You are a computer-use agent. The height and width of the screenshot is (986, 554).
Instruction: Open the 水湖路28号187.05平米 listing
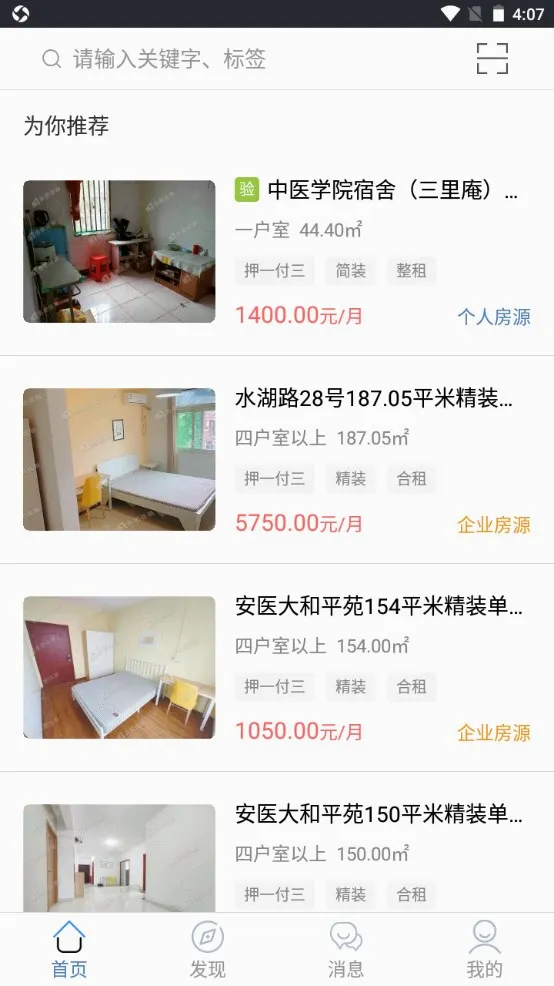click(x=277, y=460)
